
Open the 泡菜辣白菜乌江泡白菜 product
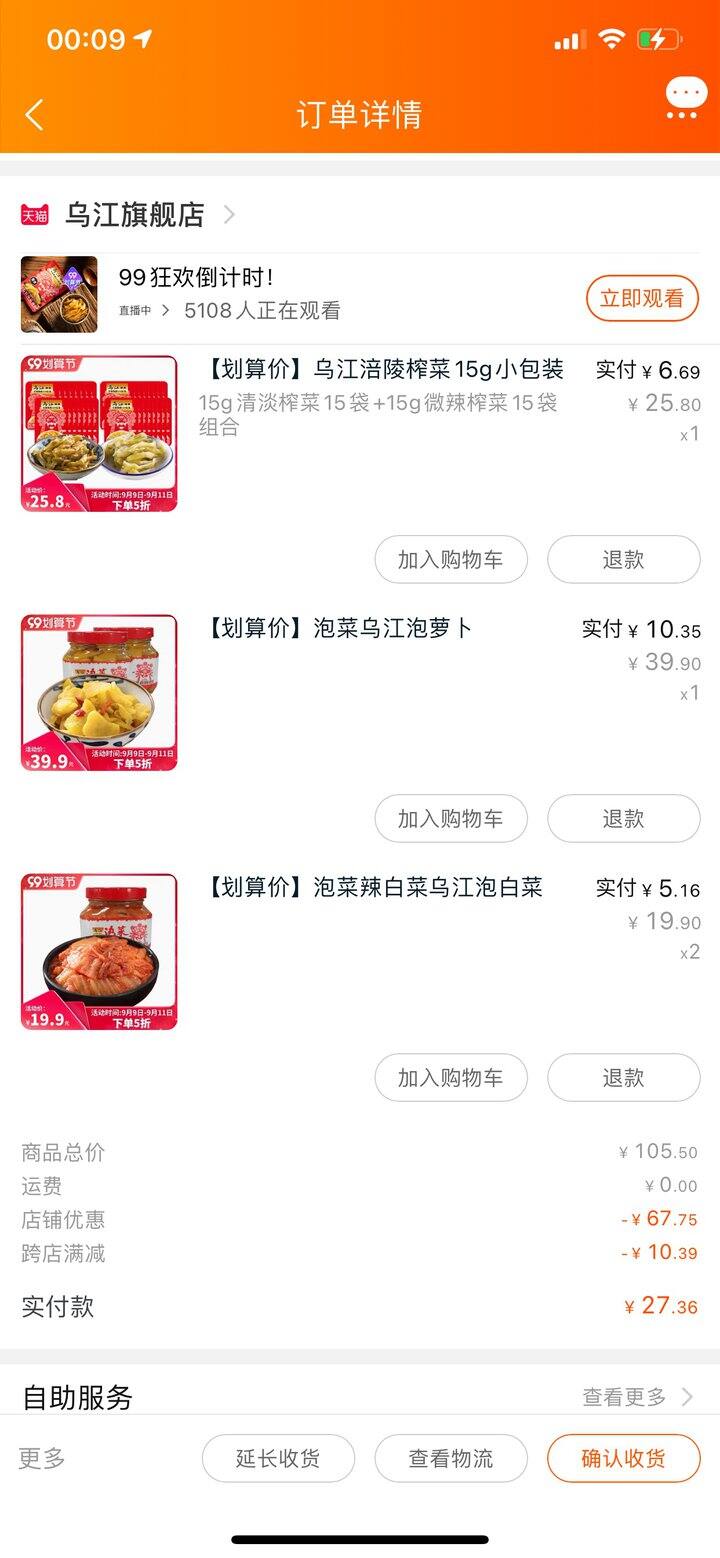[372, 887]
